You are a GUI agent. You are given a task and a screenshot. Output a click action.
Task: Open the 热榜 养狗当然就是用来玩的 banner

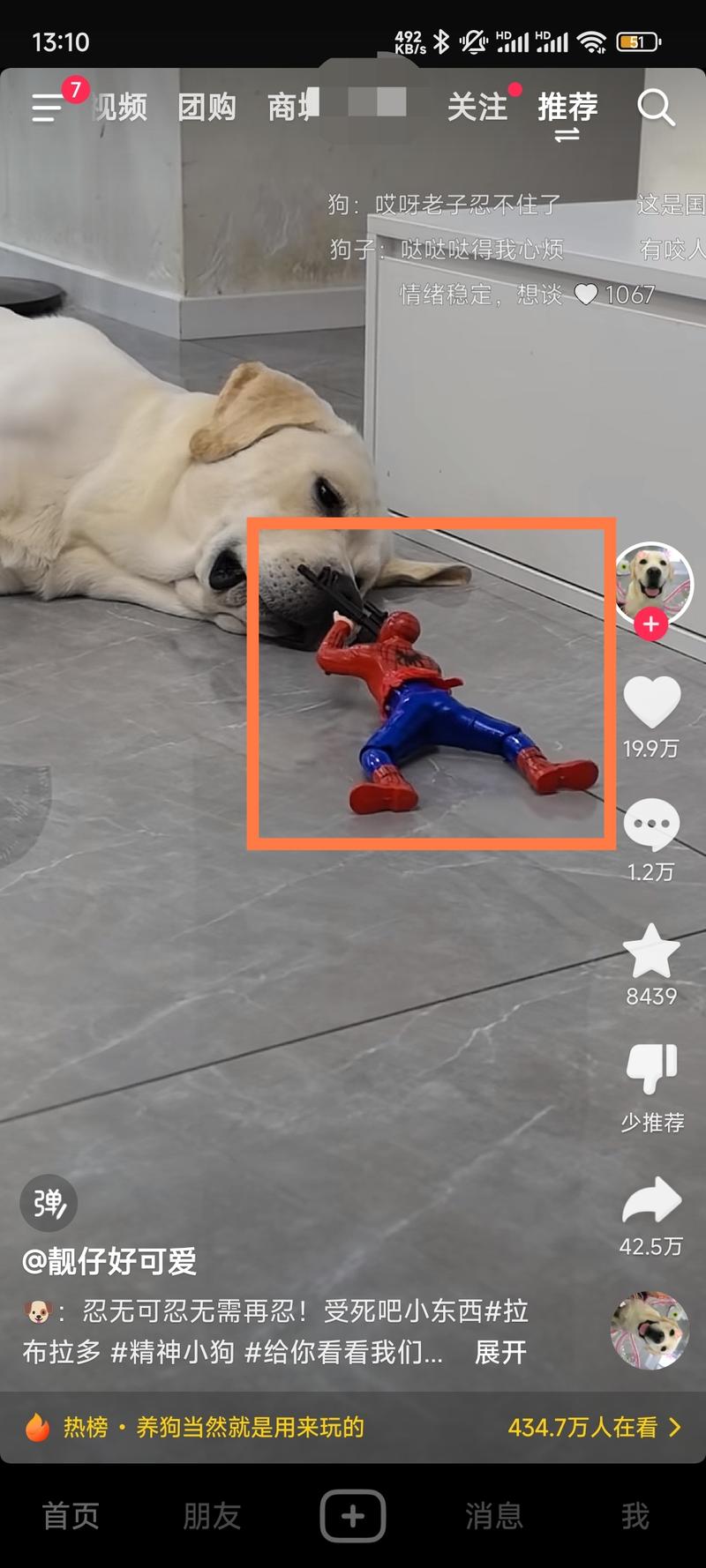[353, 1427]
